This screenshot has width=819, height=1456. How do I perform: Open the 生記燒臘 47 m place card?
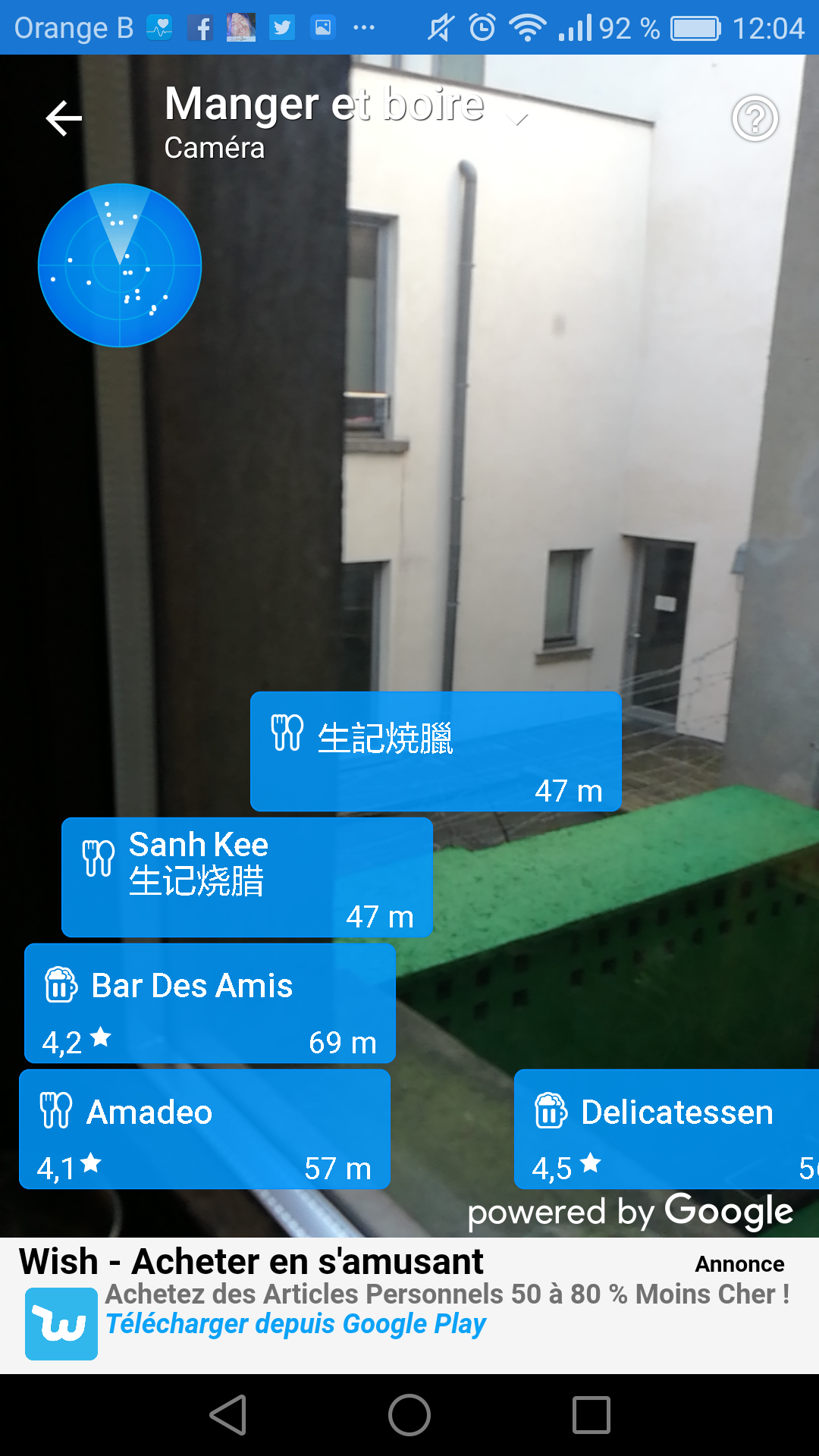pos(435,751)
